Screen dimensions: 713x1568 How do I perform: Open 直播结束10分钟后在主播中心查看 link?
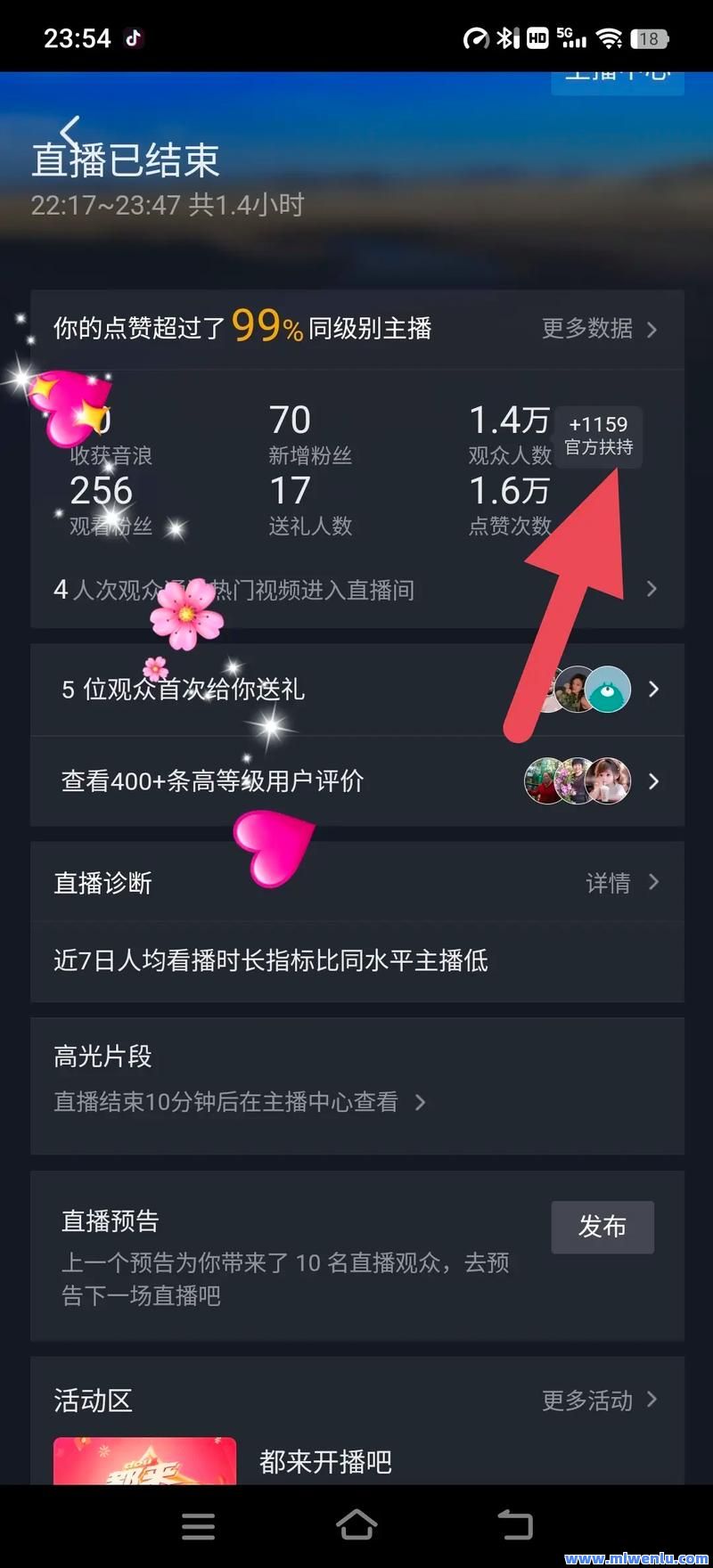pos(240,1102)
